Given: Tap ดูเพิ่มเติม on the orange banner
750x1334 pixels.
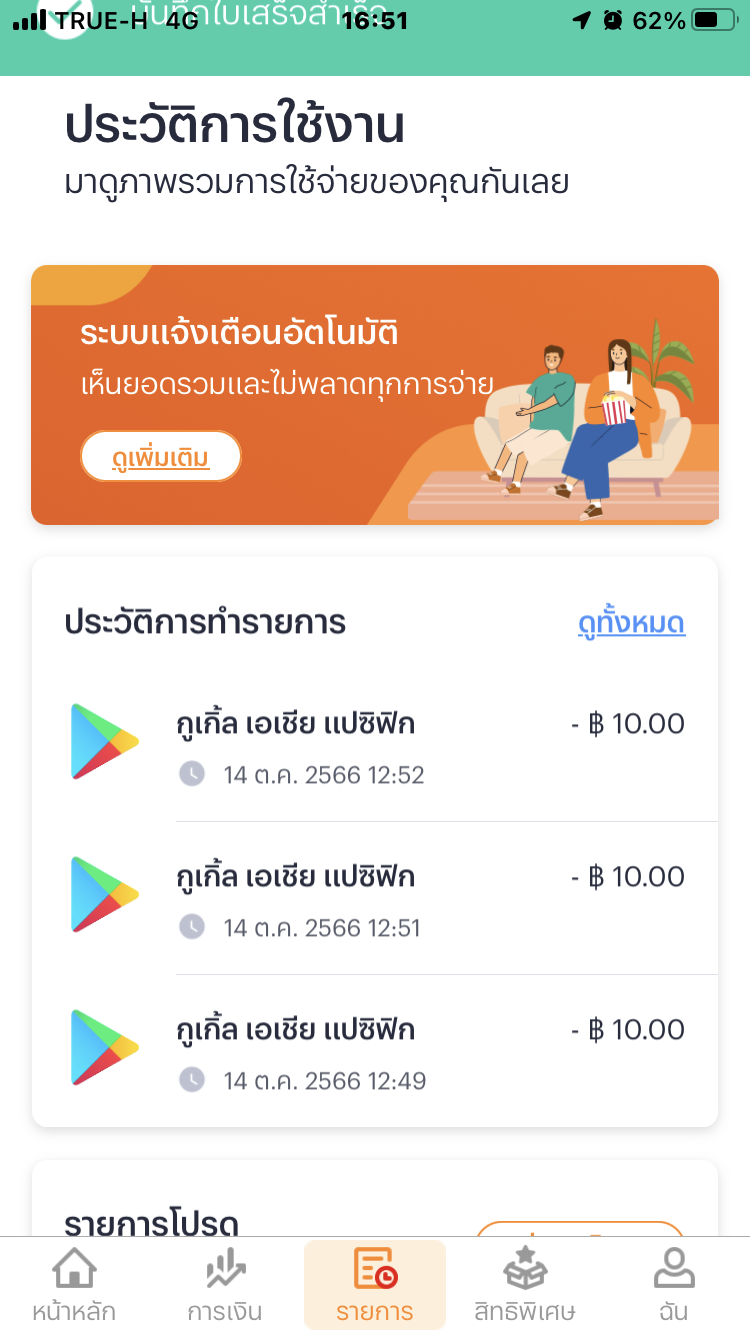Looking at the screenshot, I should (161, 458).
